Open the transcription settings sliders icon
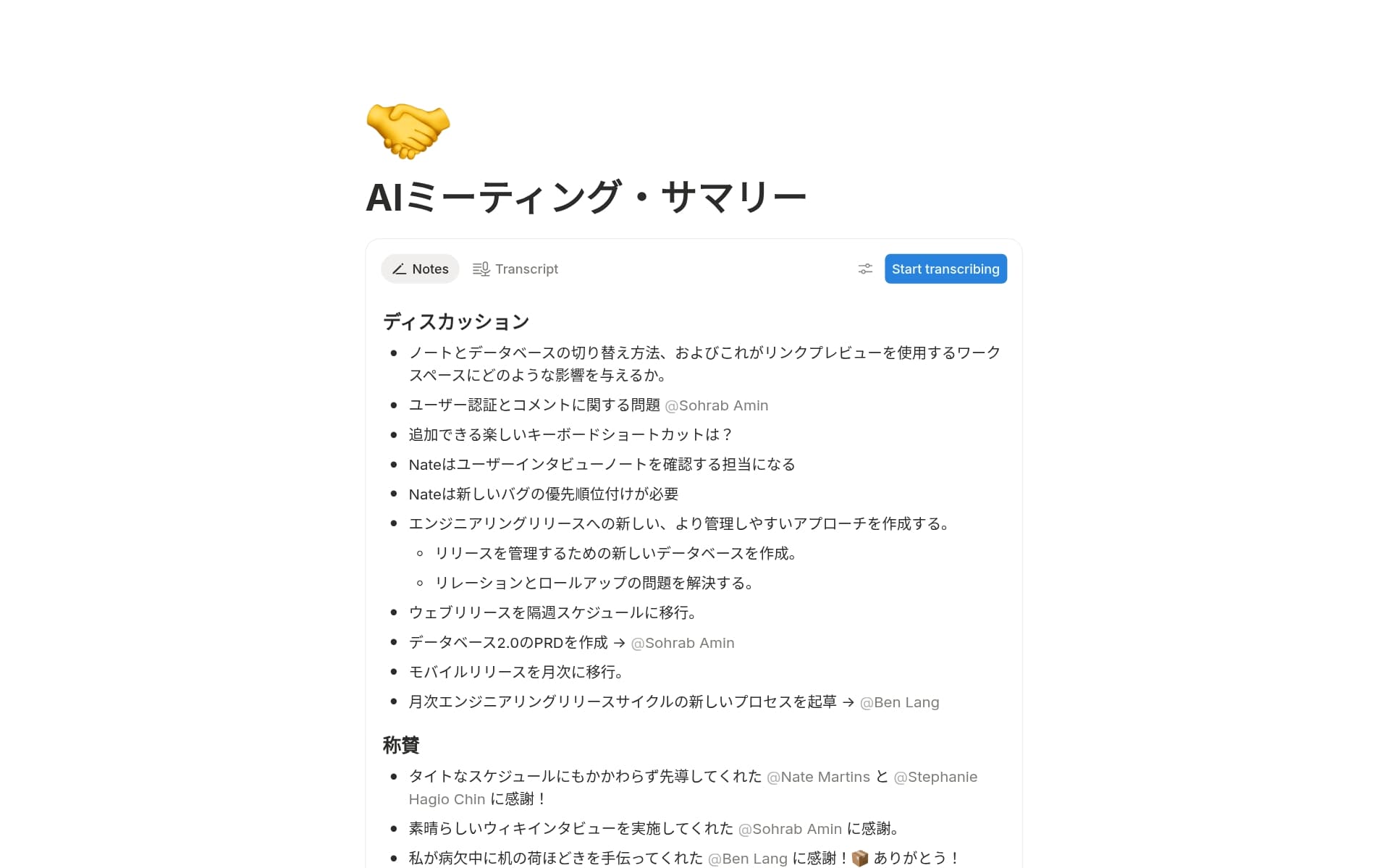This screenshot has height=868, width=1390. 865,269
